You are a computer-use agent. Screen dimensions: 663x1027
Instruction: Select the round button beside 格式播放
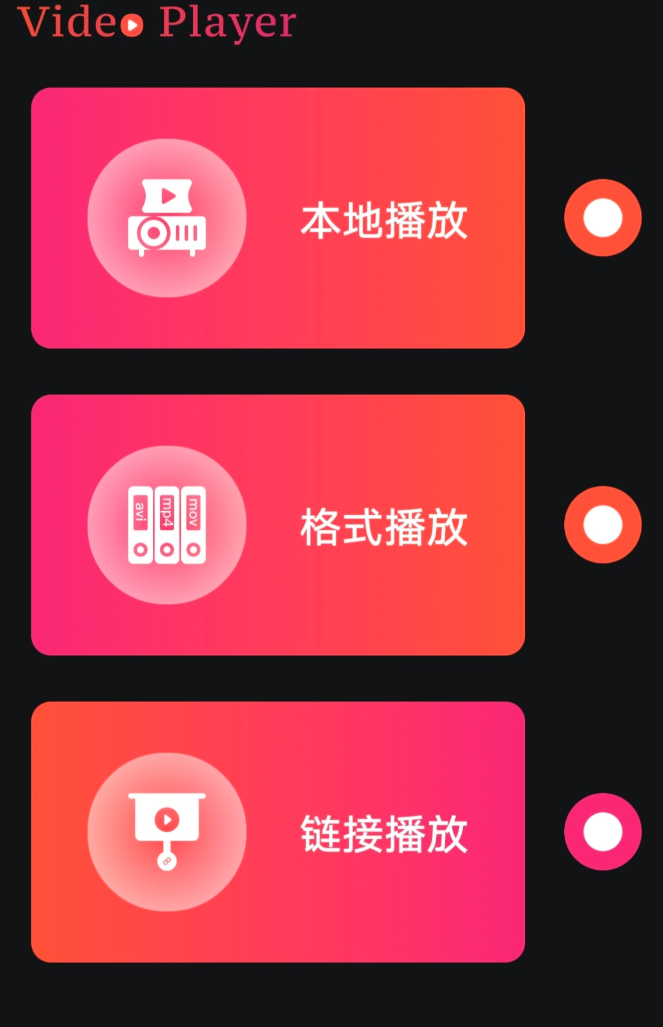pyautogui.click(x=602, y=525)
